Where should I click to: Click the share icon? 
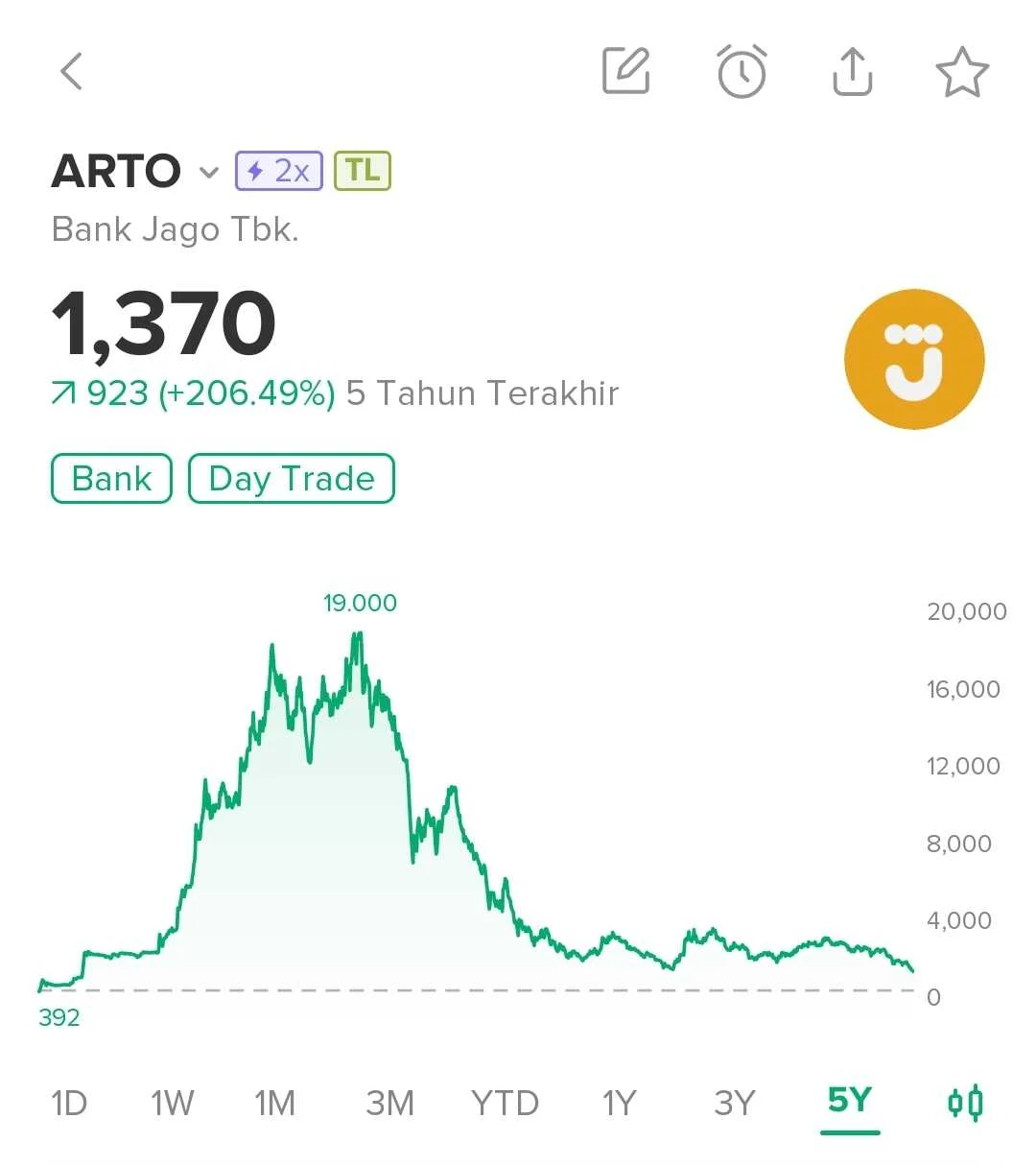(852, 71)
